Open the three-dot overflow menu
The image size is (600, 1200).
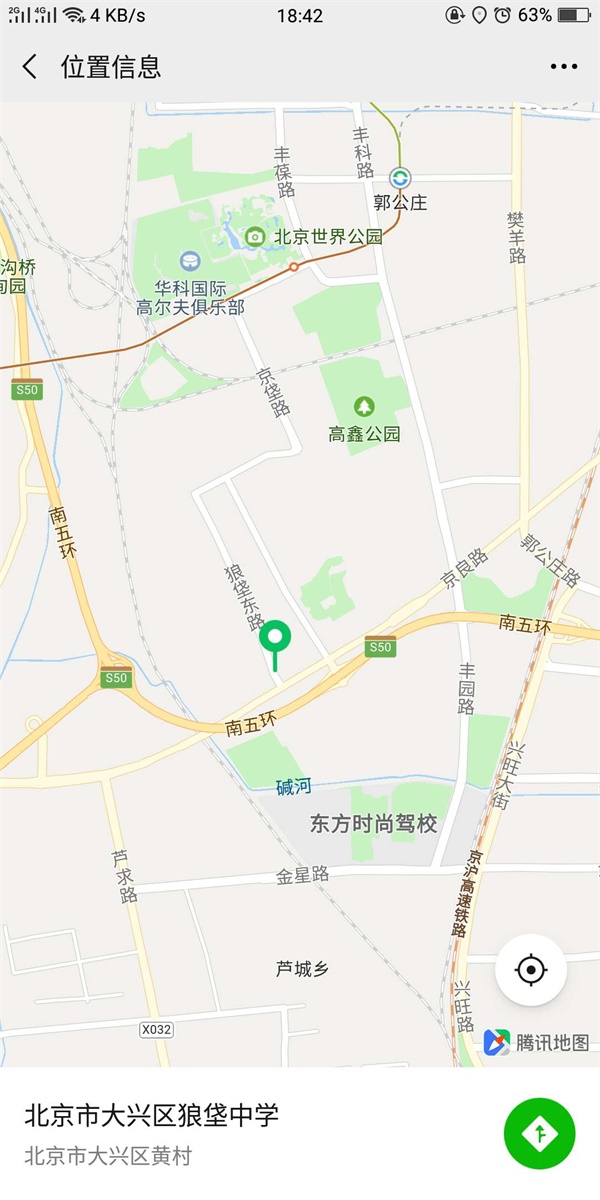tap(564, 67)
